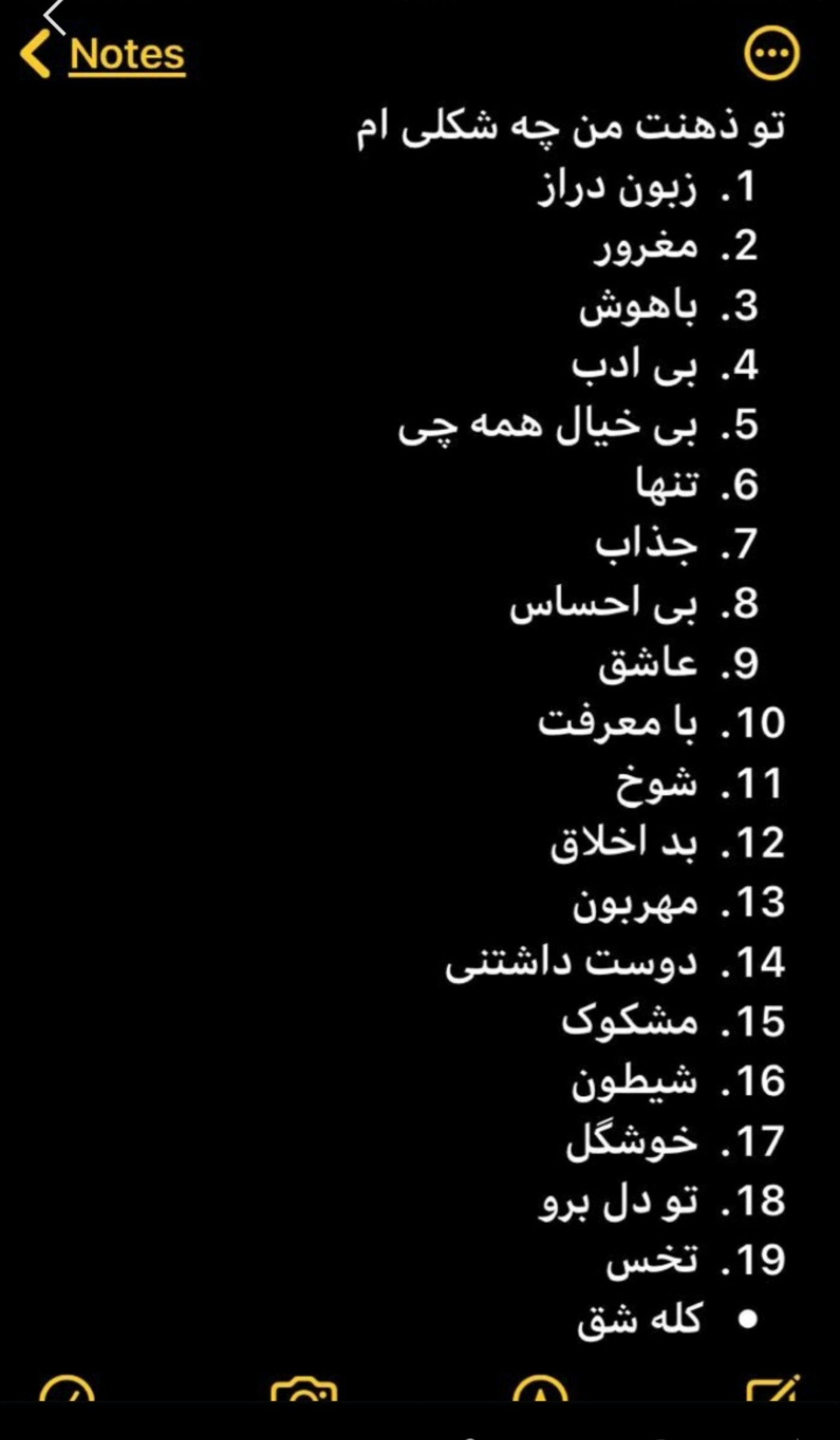The height and width of the screenshot is (1440, 840).
Task: Compose a new note
Action: (x=773, y=1388)
